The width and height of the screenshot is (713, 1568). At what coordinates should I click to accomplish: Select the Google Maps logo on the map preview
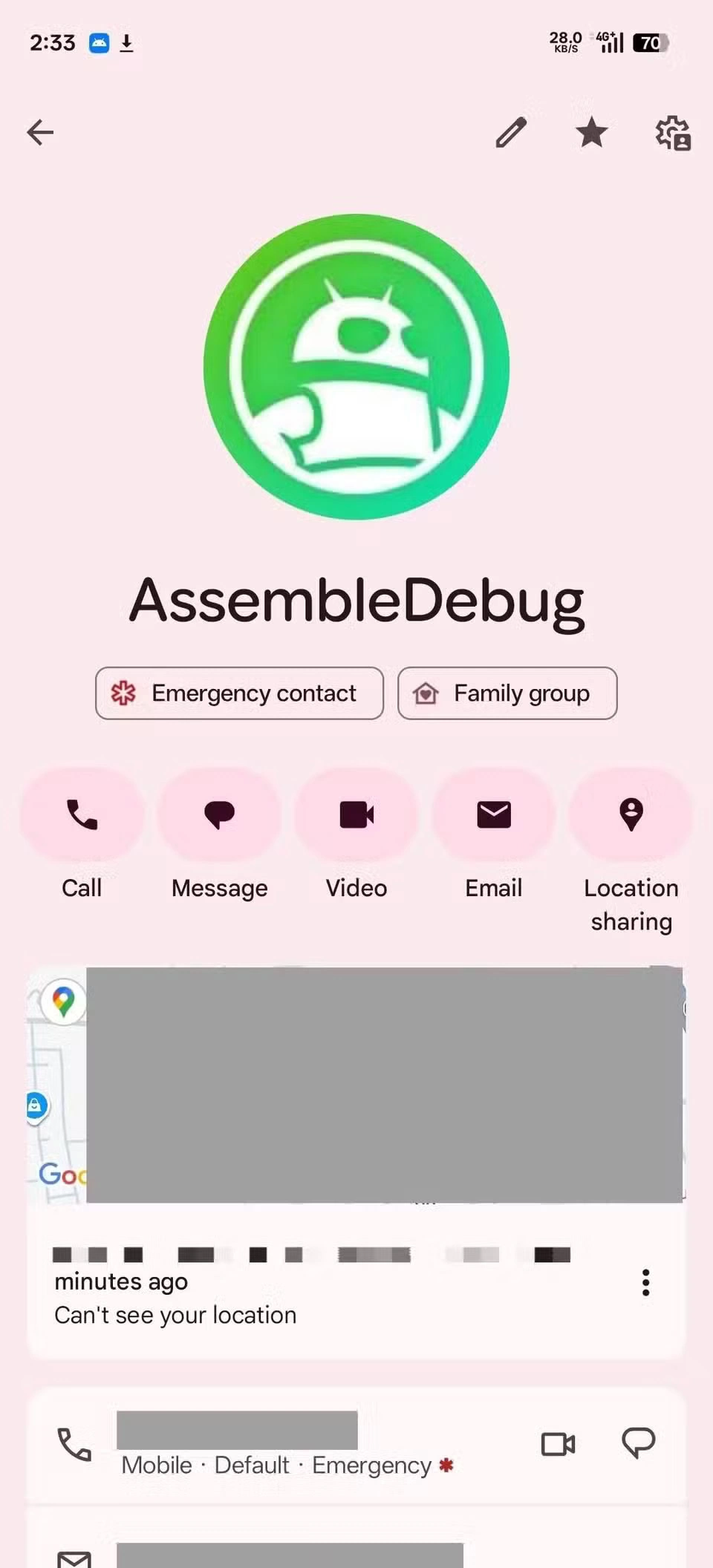click(x=62, y=999)
